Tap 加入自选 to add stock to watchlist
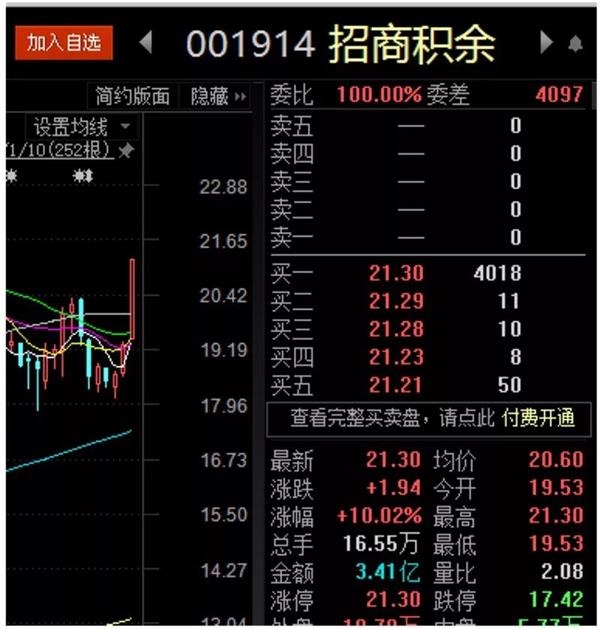Image resolution: width=600 pixels, height=629 pixels. (x=64, y=43)
